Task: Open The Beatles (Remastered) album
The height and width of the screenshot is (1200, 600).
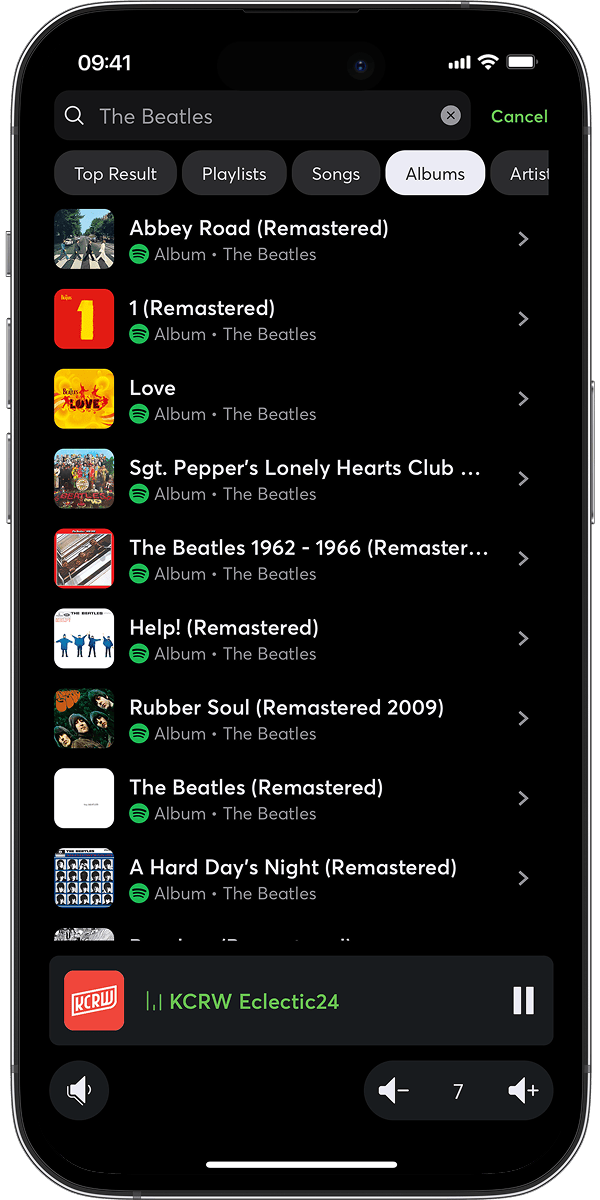Action: (x=300, y=800)
